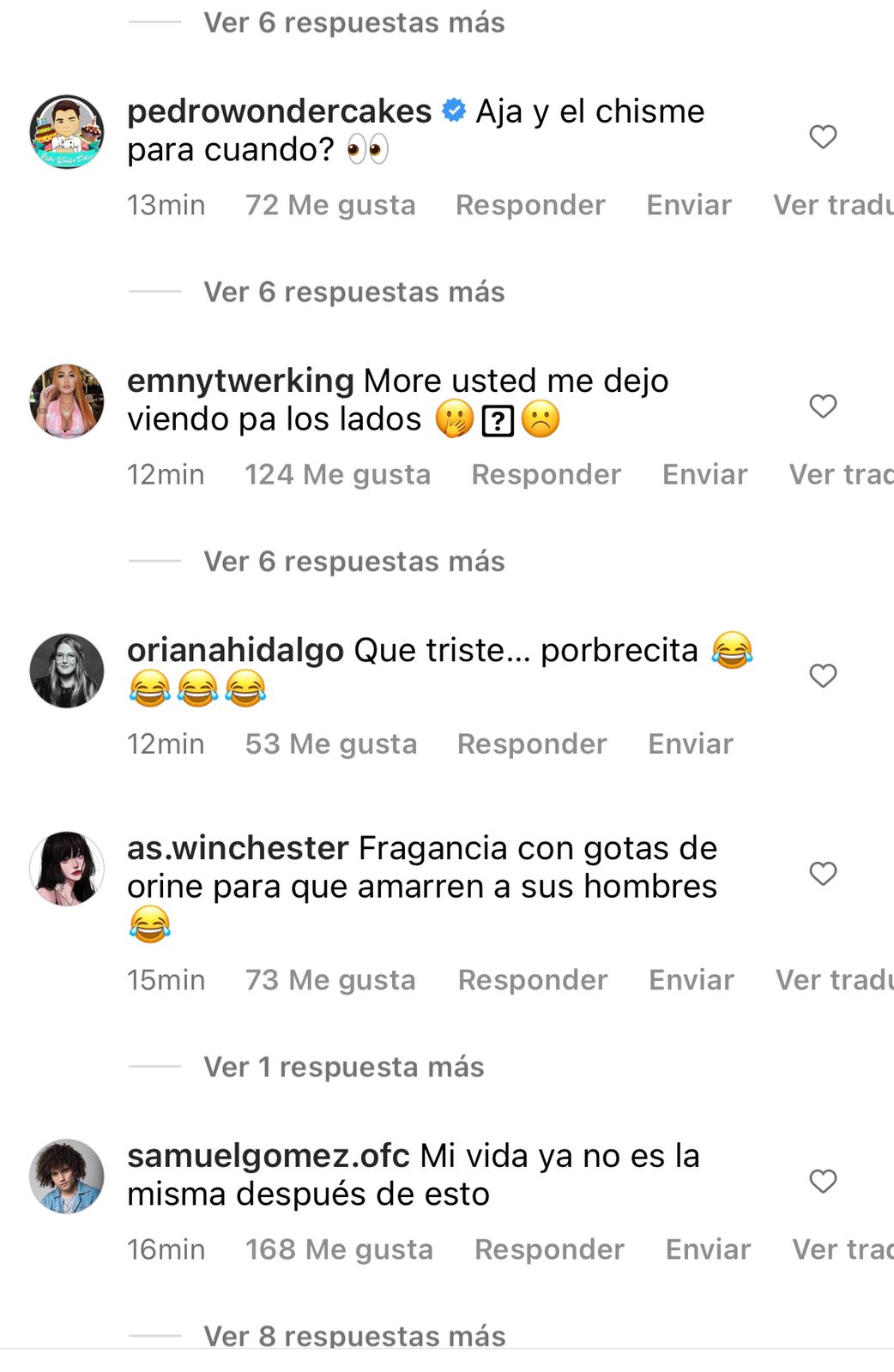Like orianahidalgo's comment
This screenshot has width=894, height=1372.
(x=823, y=676)
